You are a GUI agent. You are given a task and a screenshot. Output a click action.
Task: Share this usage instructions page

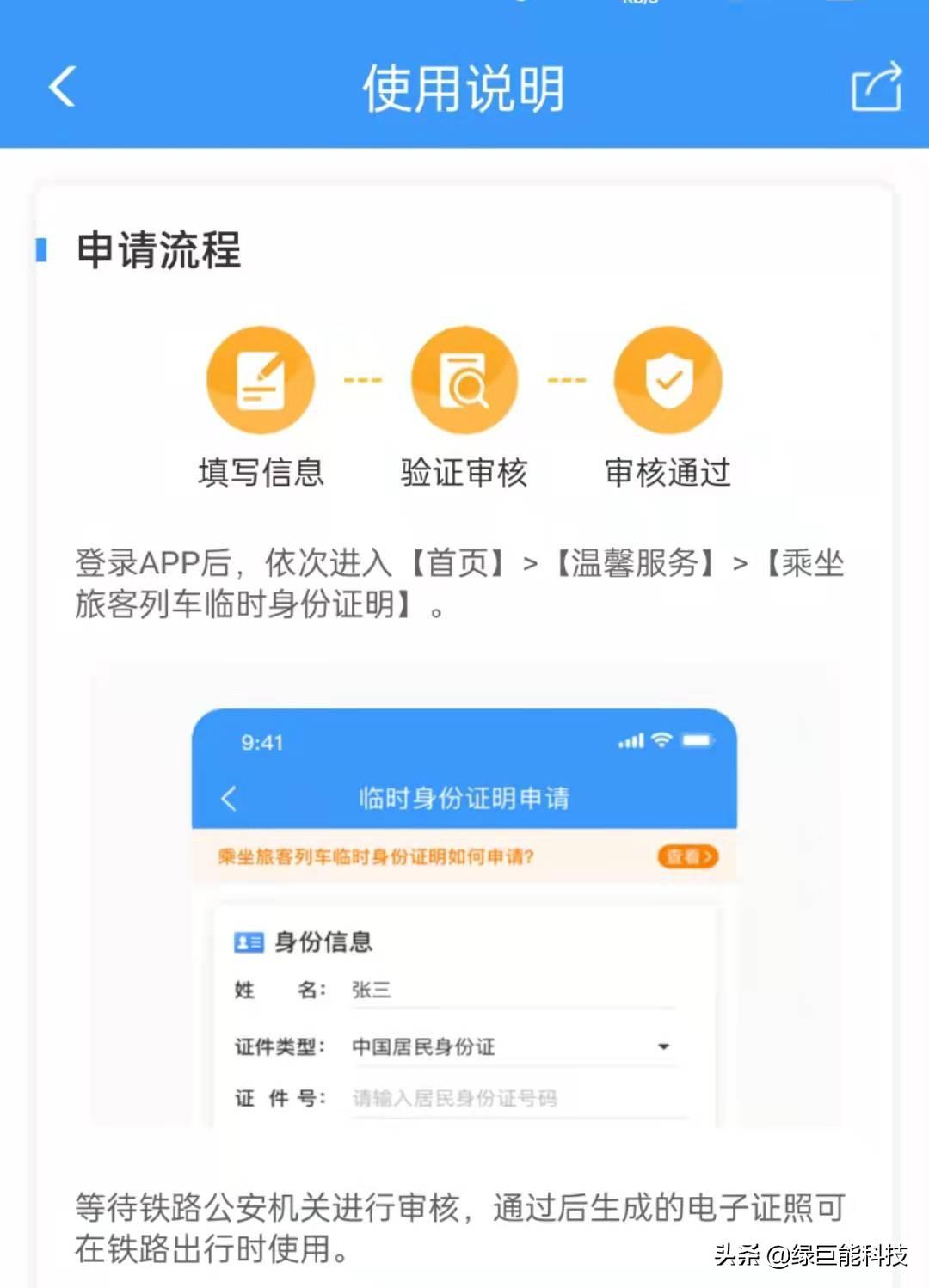click(x=877, y=86)
